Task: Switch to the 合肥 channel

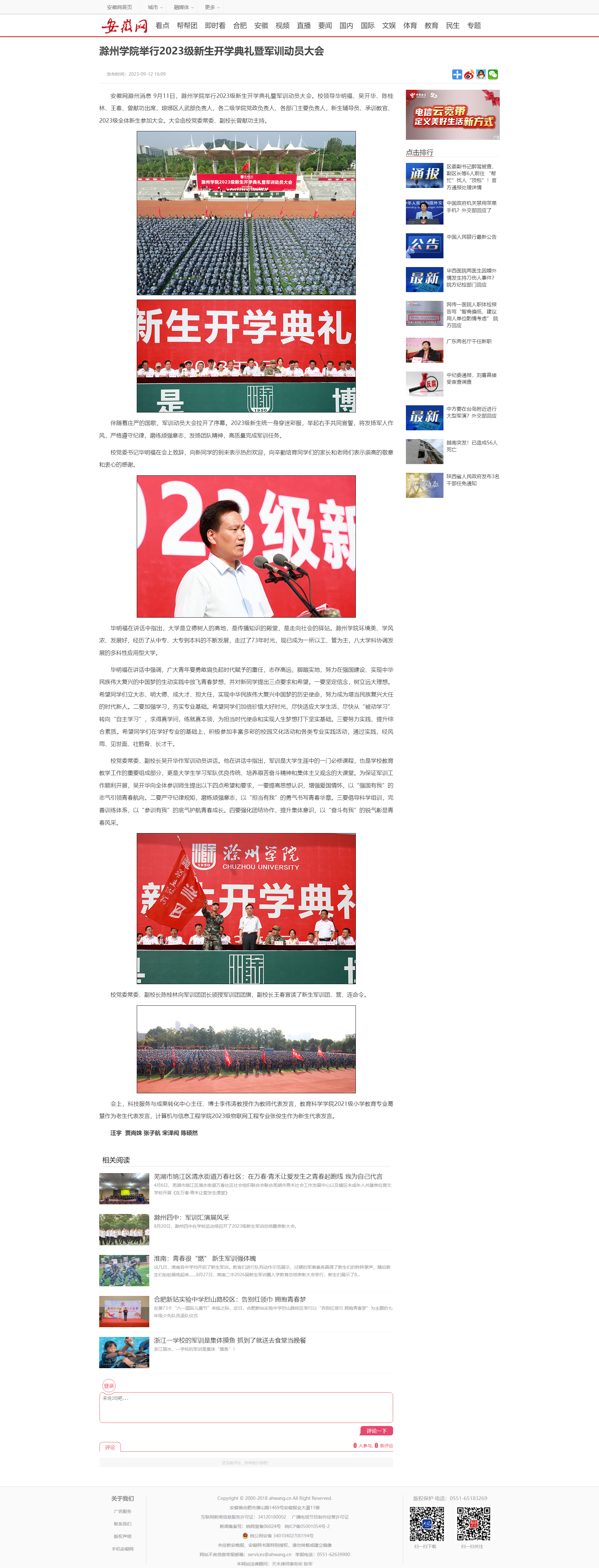Action: [240, 26]
